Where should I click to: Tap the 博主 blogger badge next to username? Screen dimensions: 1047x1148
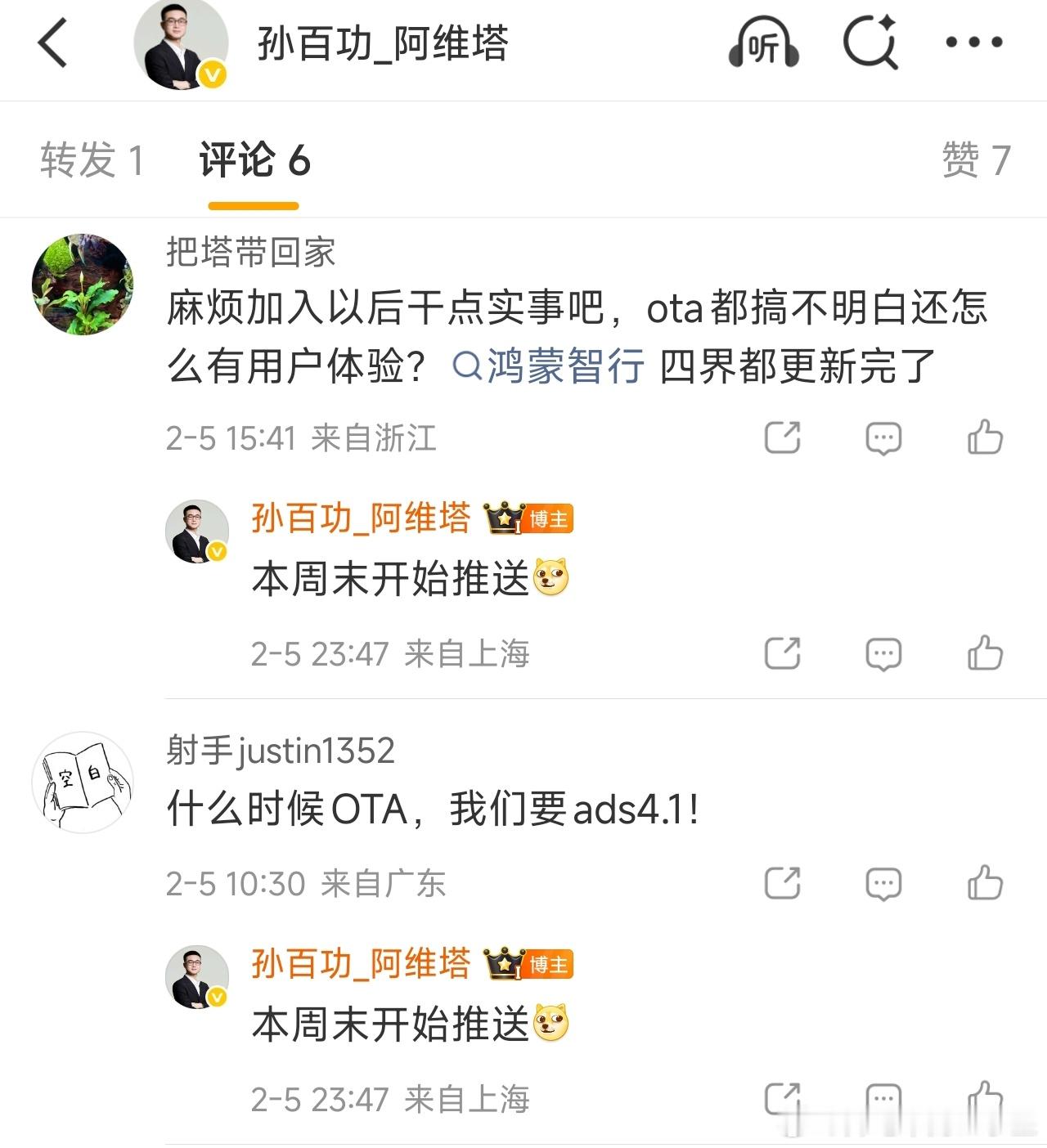tap(550, 518)
